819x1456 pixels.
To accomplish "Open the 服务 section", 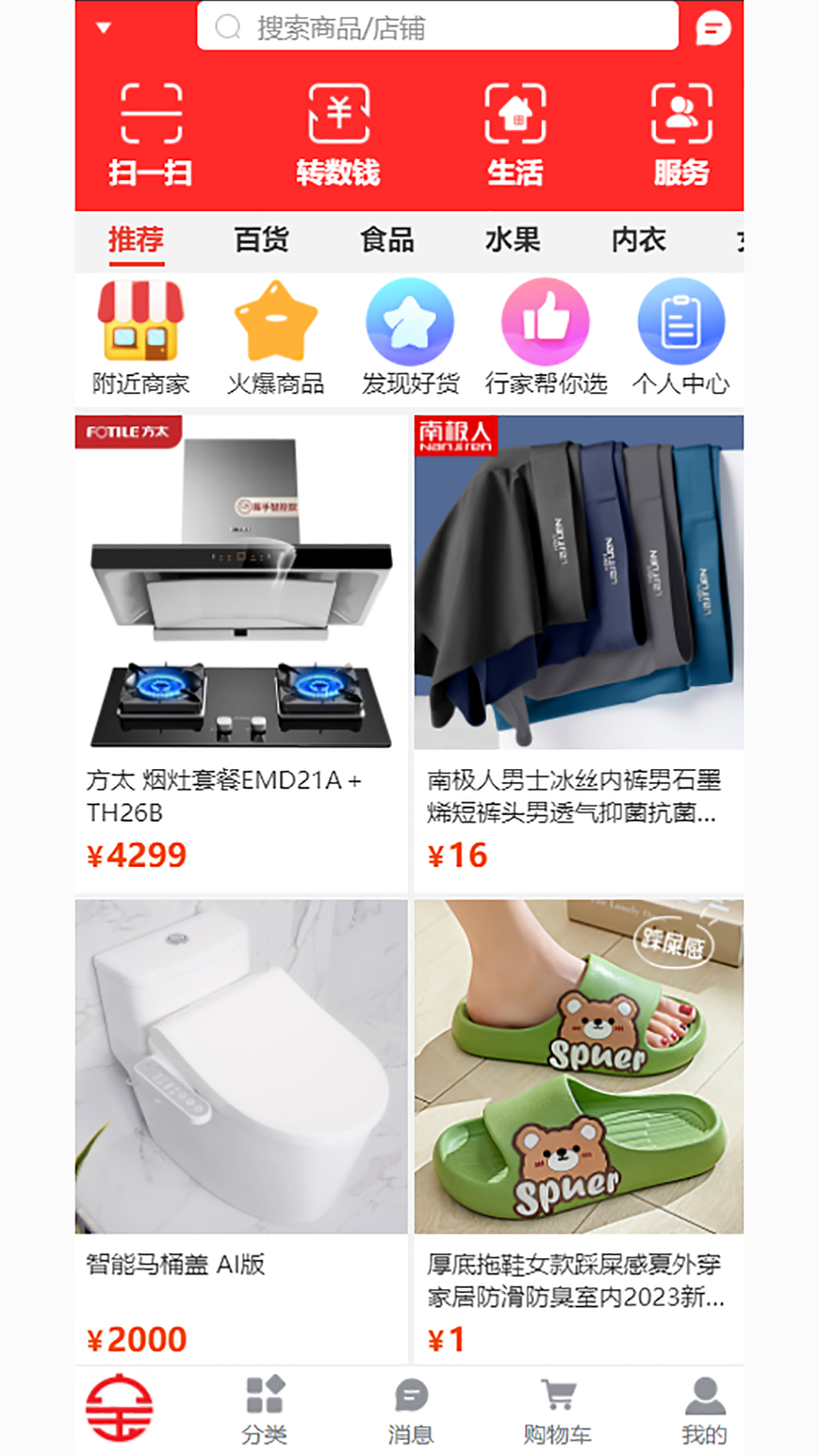I will [x=681, y=135].
